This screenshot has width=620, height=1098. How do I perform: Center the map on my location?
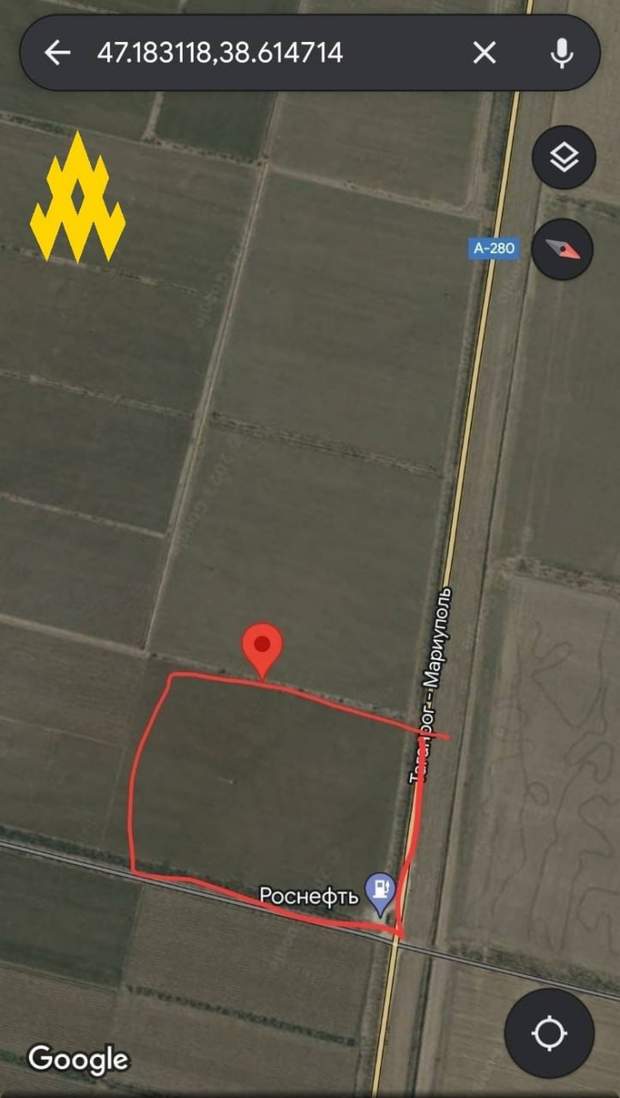click(549, 1034)
